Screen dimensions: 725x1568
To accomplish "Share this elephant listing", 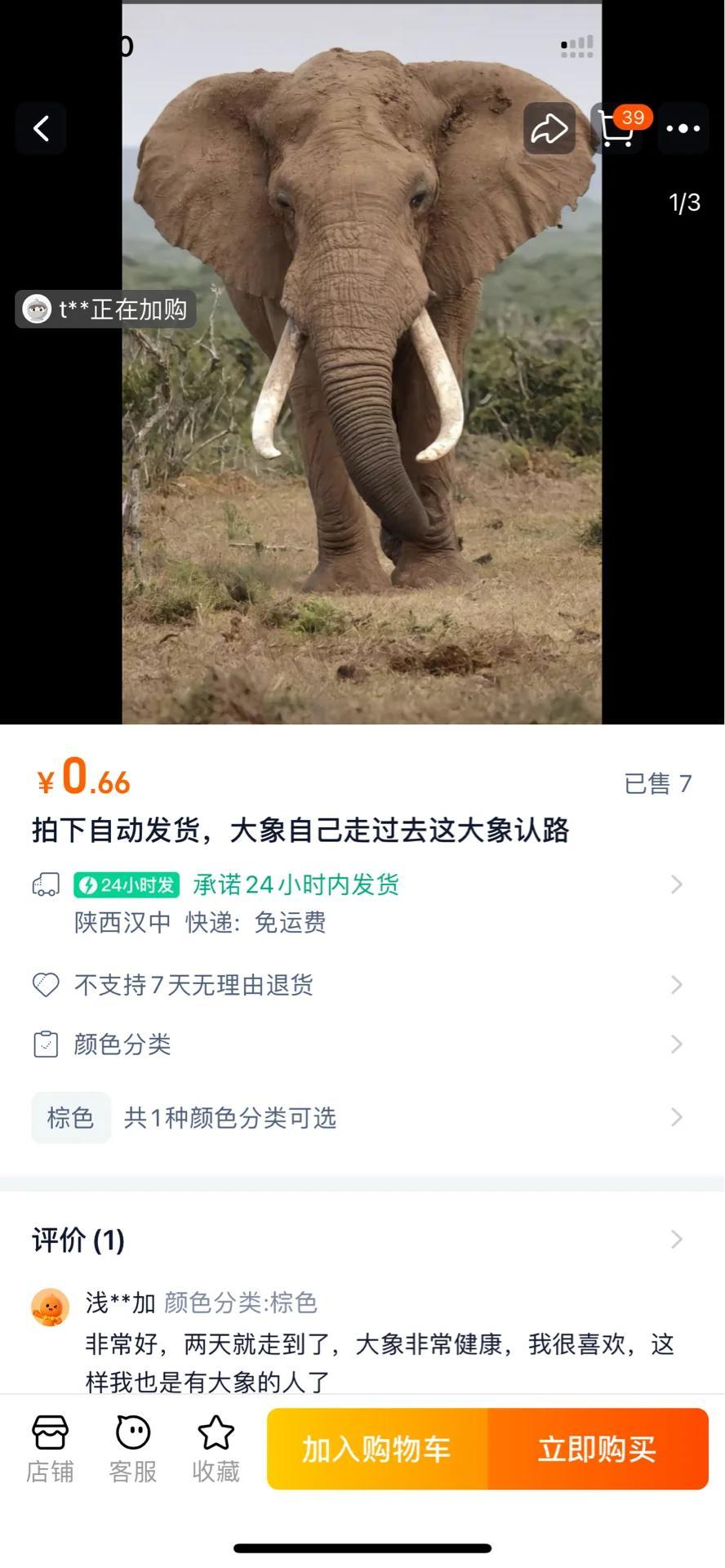I will 549,128.
